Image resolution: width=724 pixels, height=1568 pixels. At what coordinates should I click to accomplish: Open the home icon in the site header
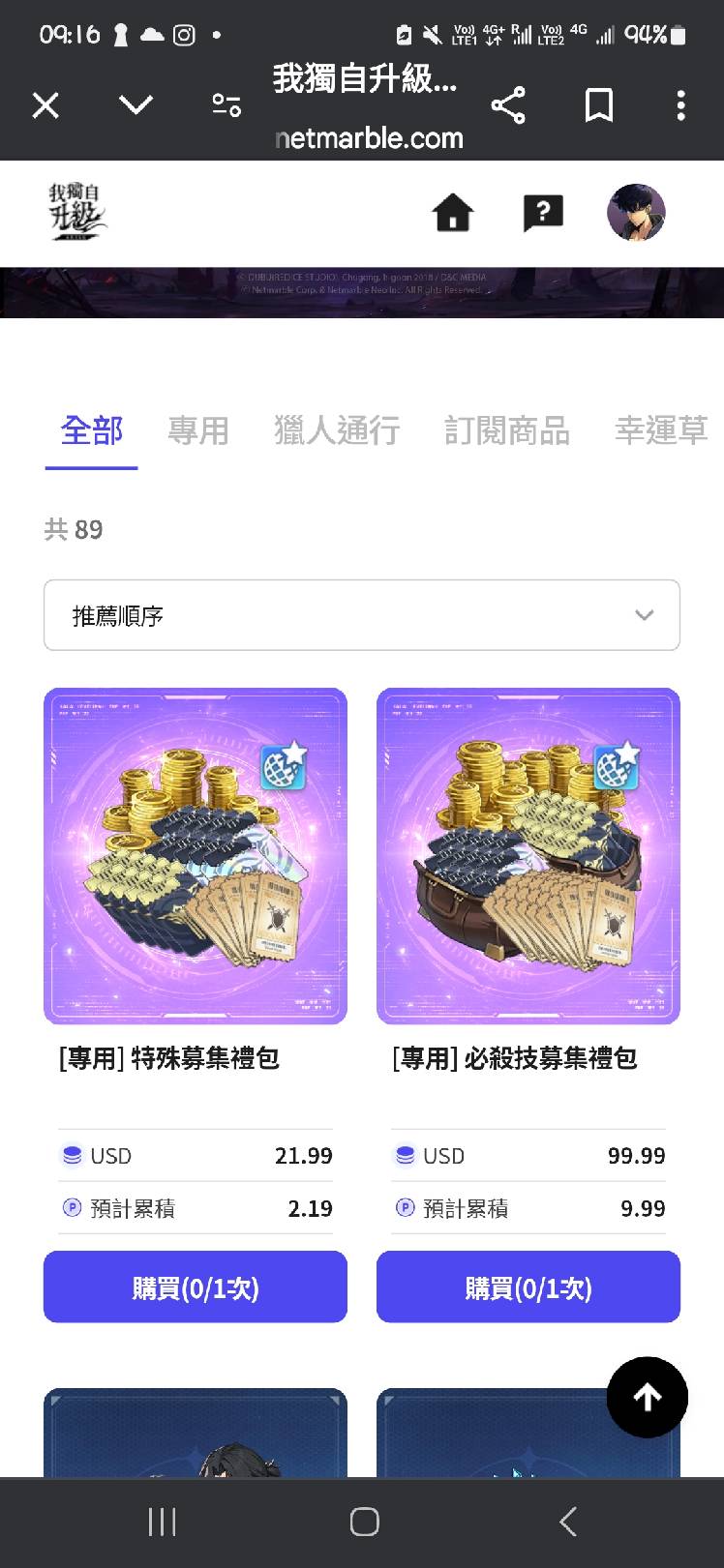452,212
